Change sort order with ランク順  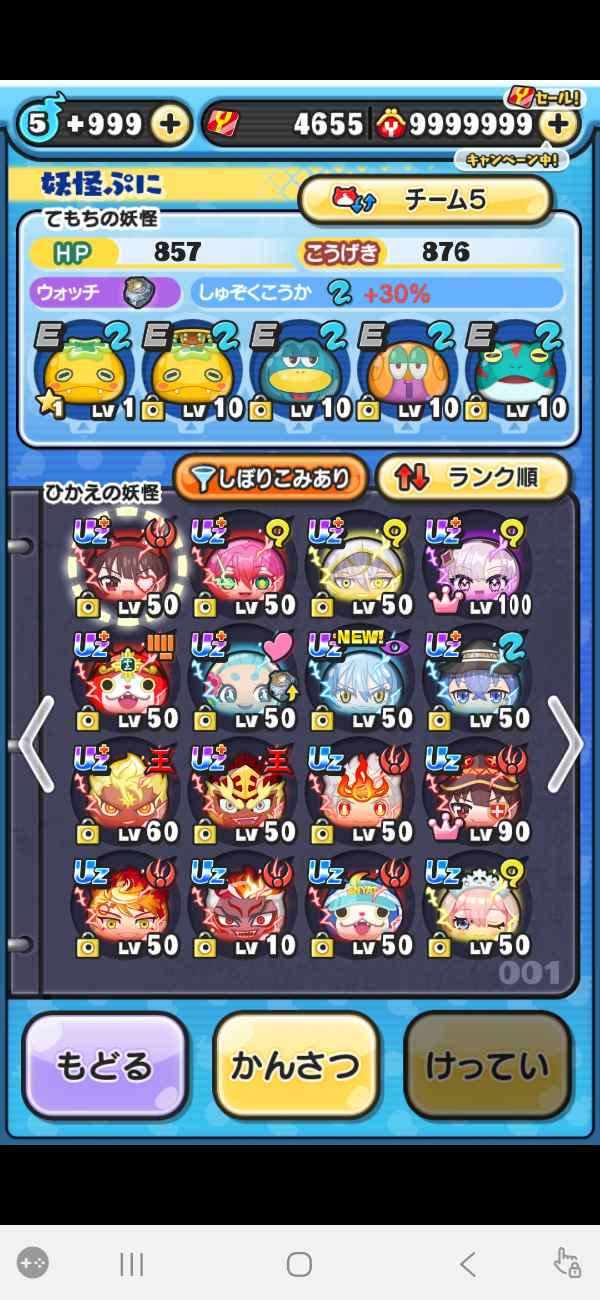click(472, 479)
